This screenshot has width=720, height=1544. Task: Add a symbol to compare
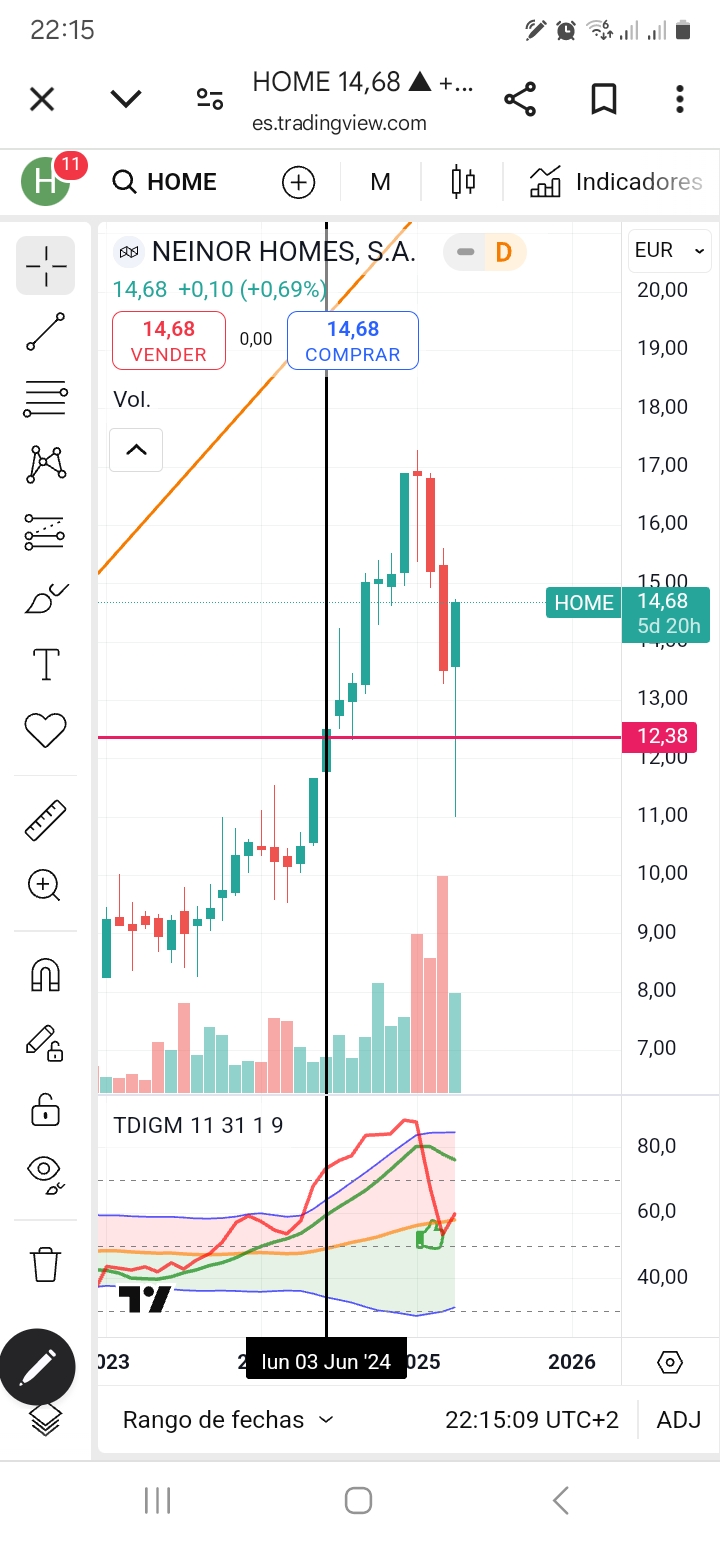pos(298,182)
